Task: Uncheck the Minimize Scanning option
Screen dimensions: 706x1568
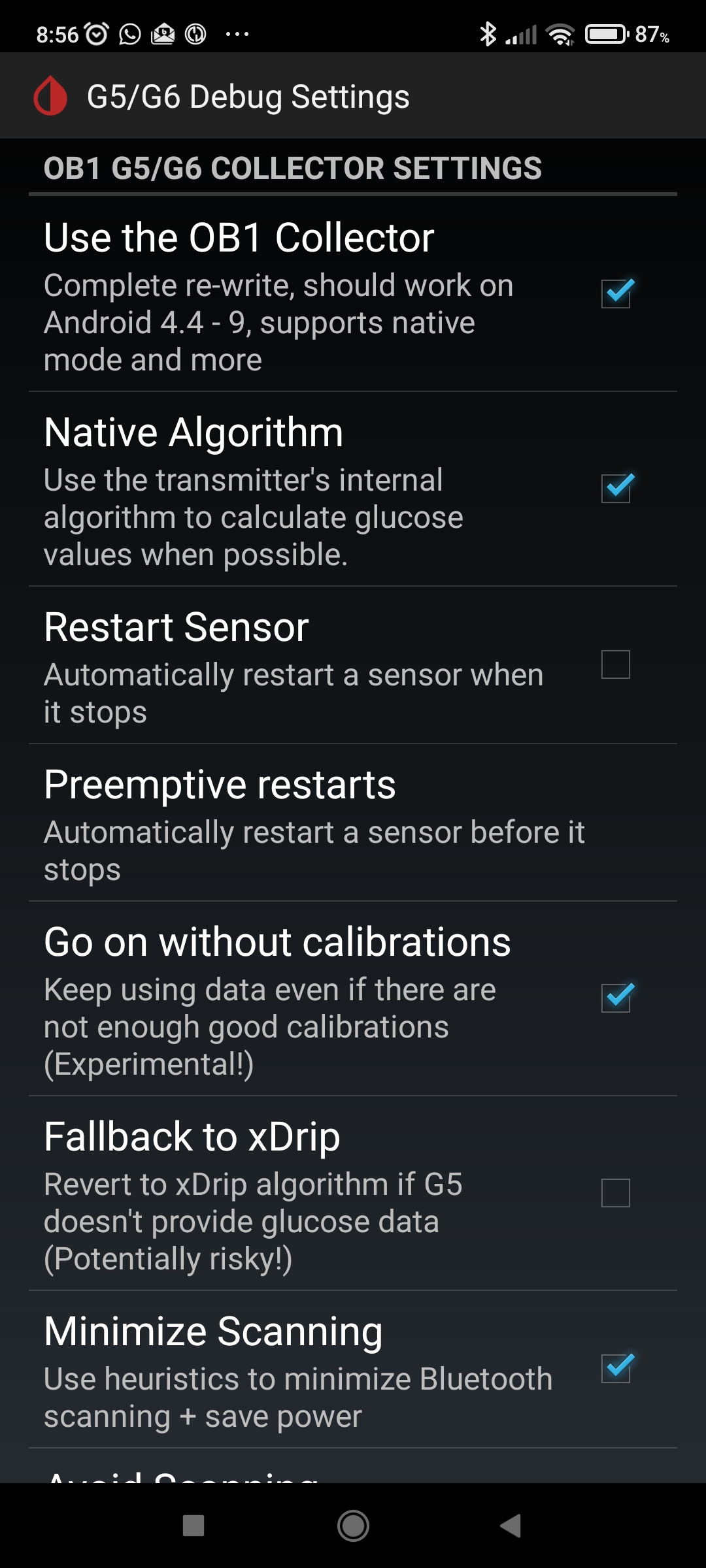Action: tap(616, 1369)
